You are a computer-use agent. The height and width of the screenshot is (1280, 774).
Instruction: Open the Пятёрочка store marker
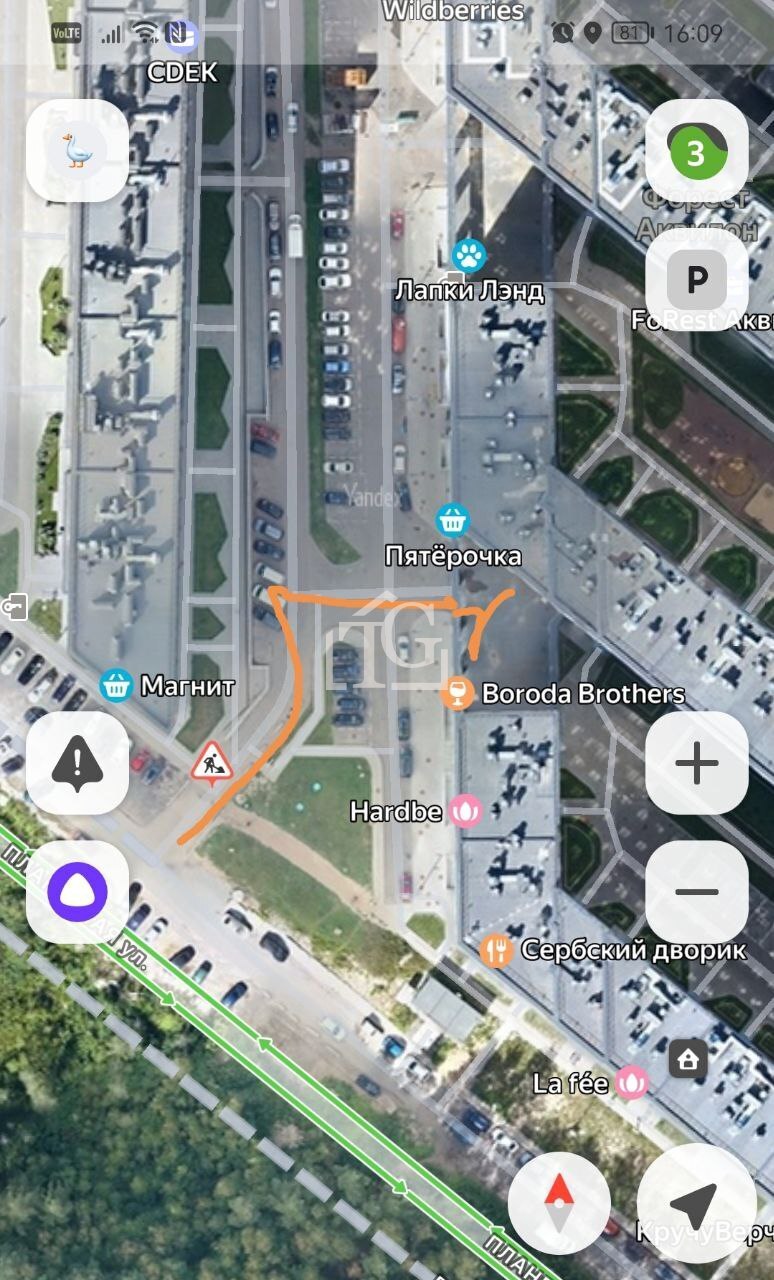coord(453,520)
